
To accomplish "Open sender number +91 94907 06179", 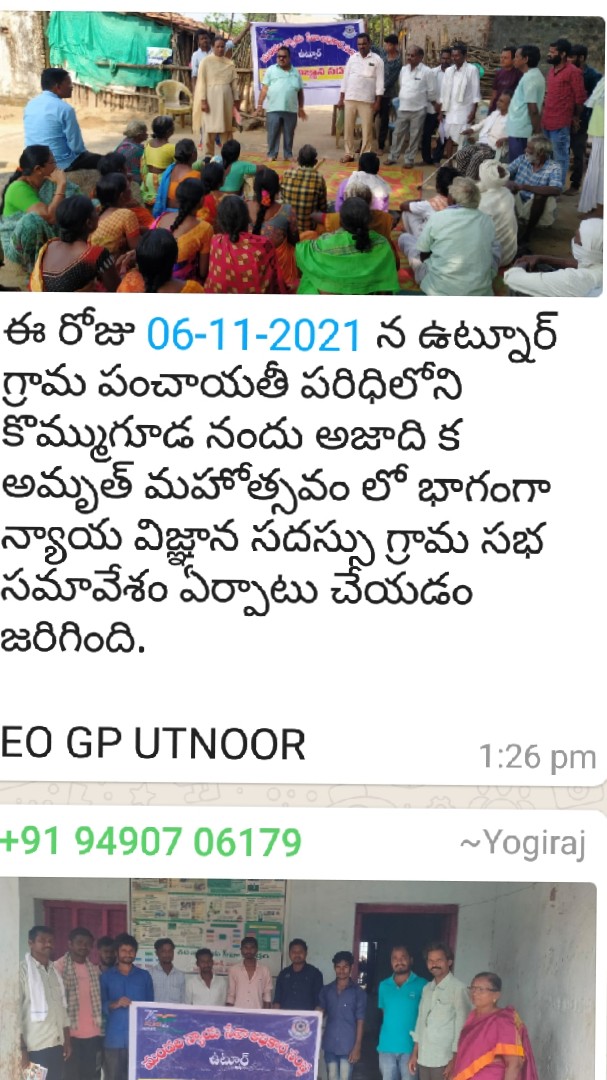I will (x=151, y=842).
